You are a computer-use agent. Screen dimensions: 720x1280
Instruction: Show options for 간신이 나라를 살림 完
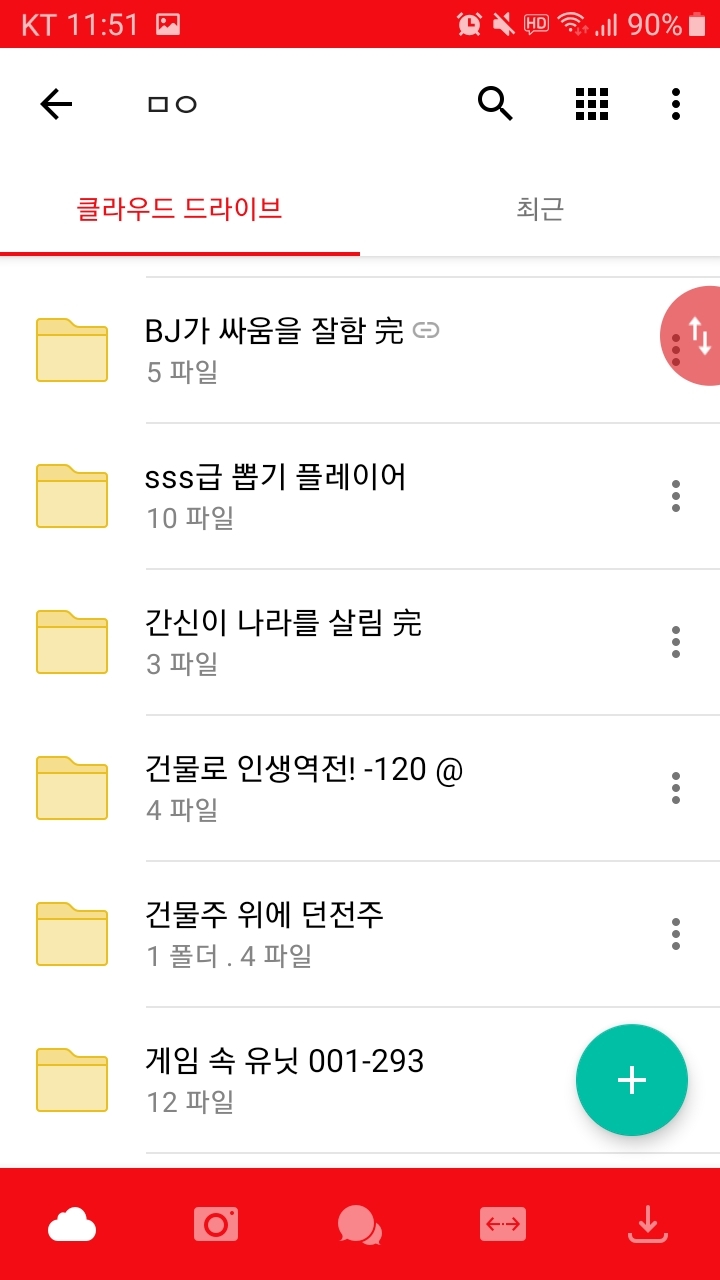pyautogui.click(x=676, y=642)
